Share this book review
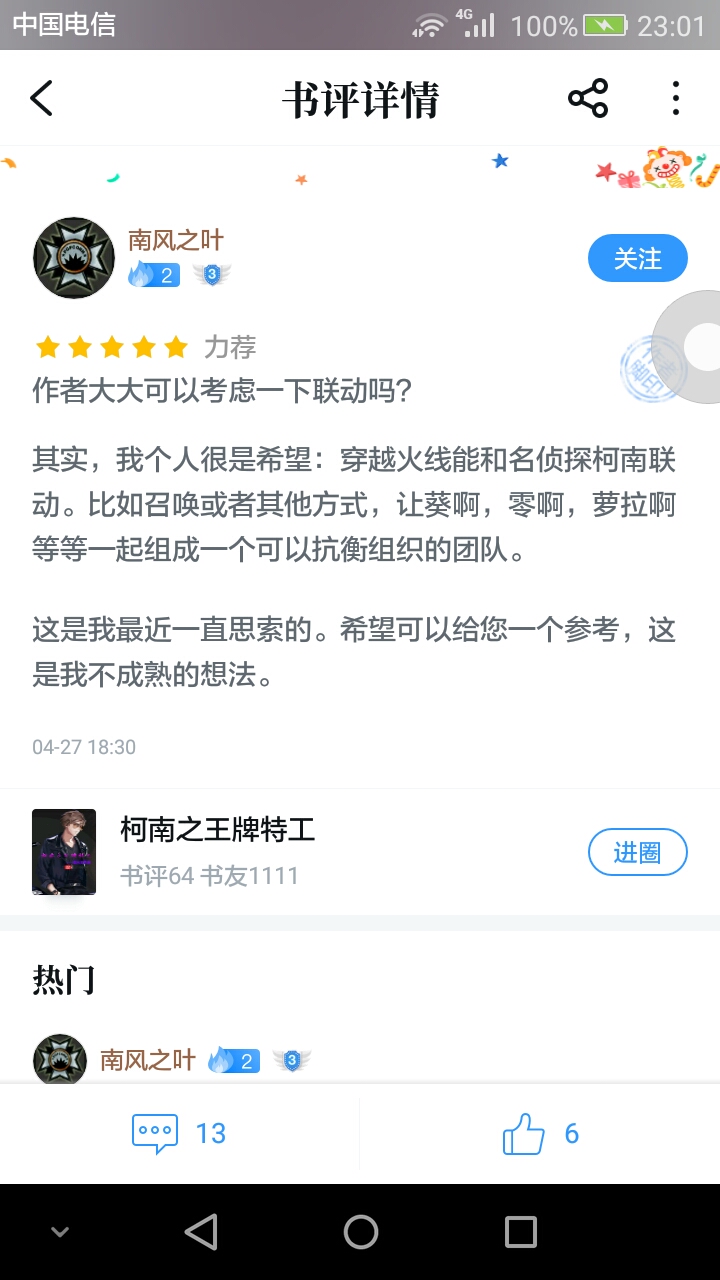Viewport: 720px width, 1280px height. click(x=588, y=98)
